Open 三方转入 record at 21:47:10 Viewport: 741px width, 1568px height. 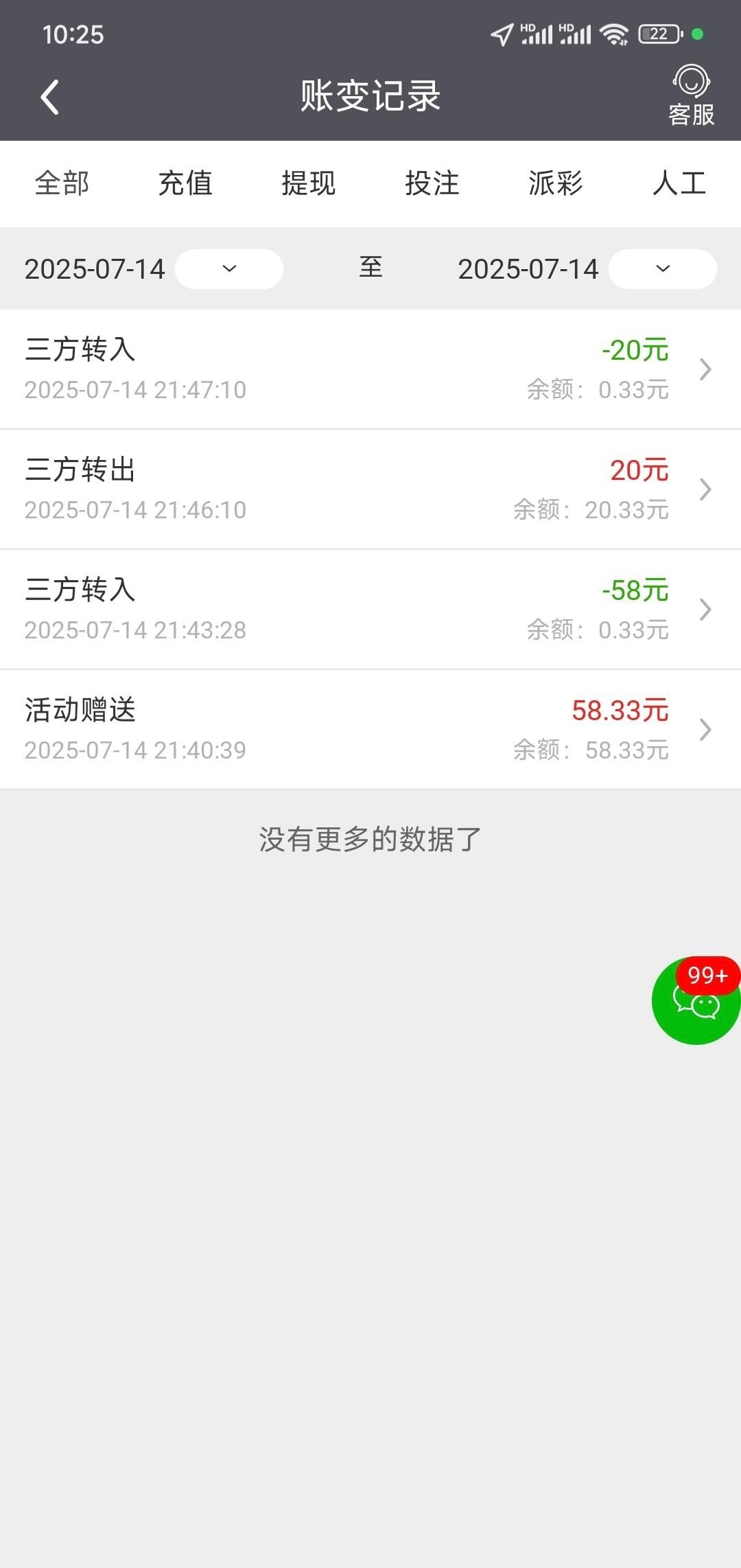tap(370, 369)
